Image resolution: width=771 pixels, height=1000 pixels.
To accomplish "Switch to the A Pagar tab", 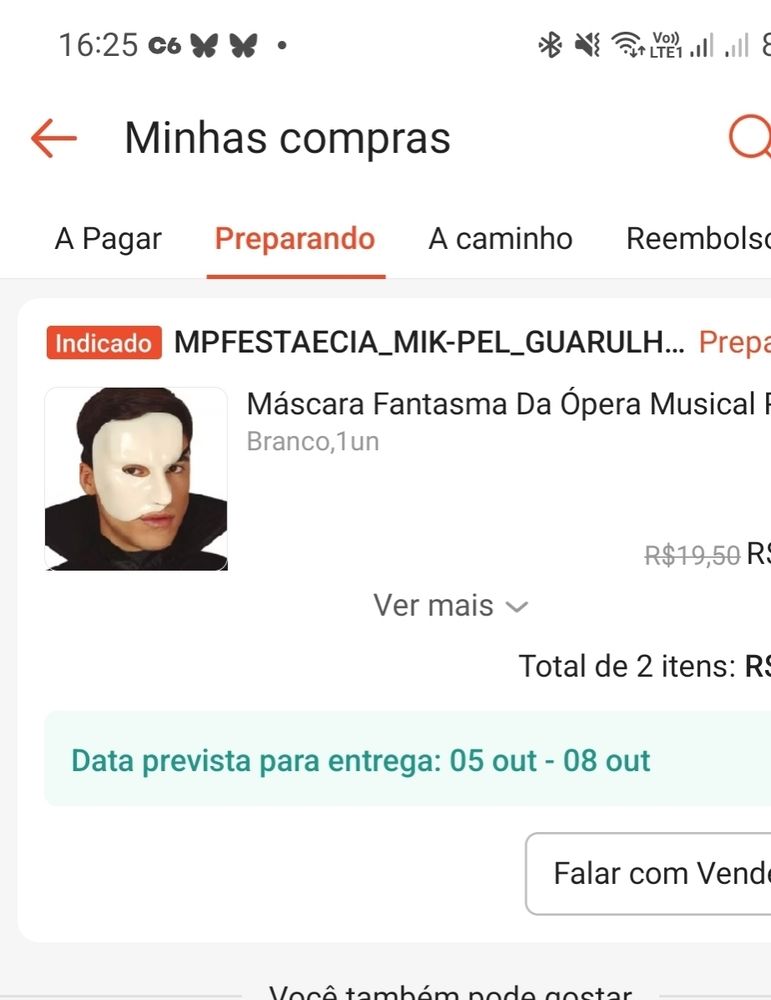I will (108, 239).
